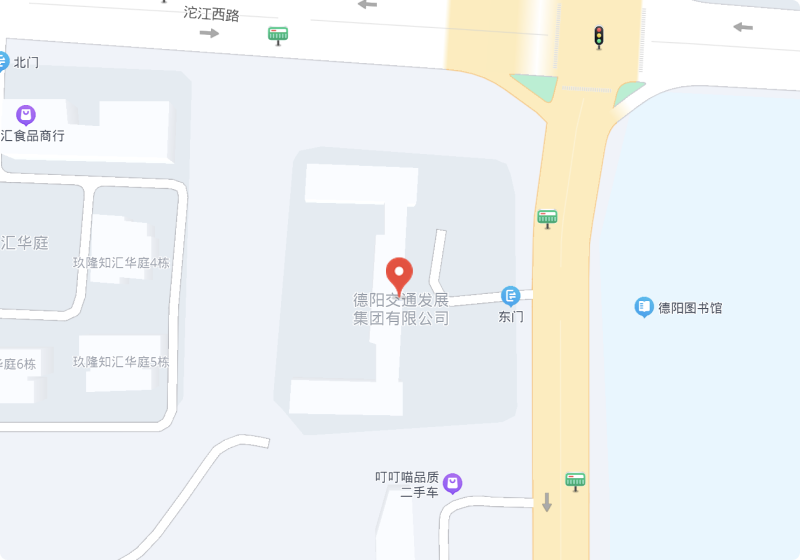Tap the red pin for 德阳交通发展集团有限公司
800x560 pixels.
click(x=400, y=274)
